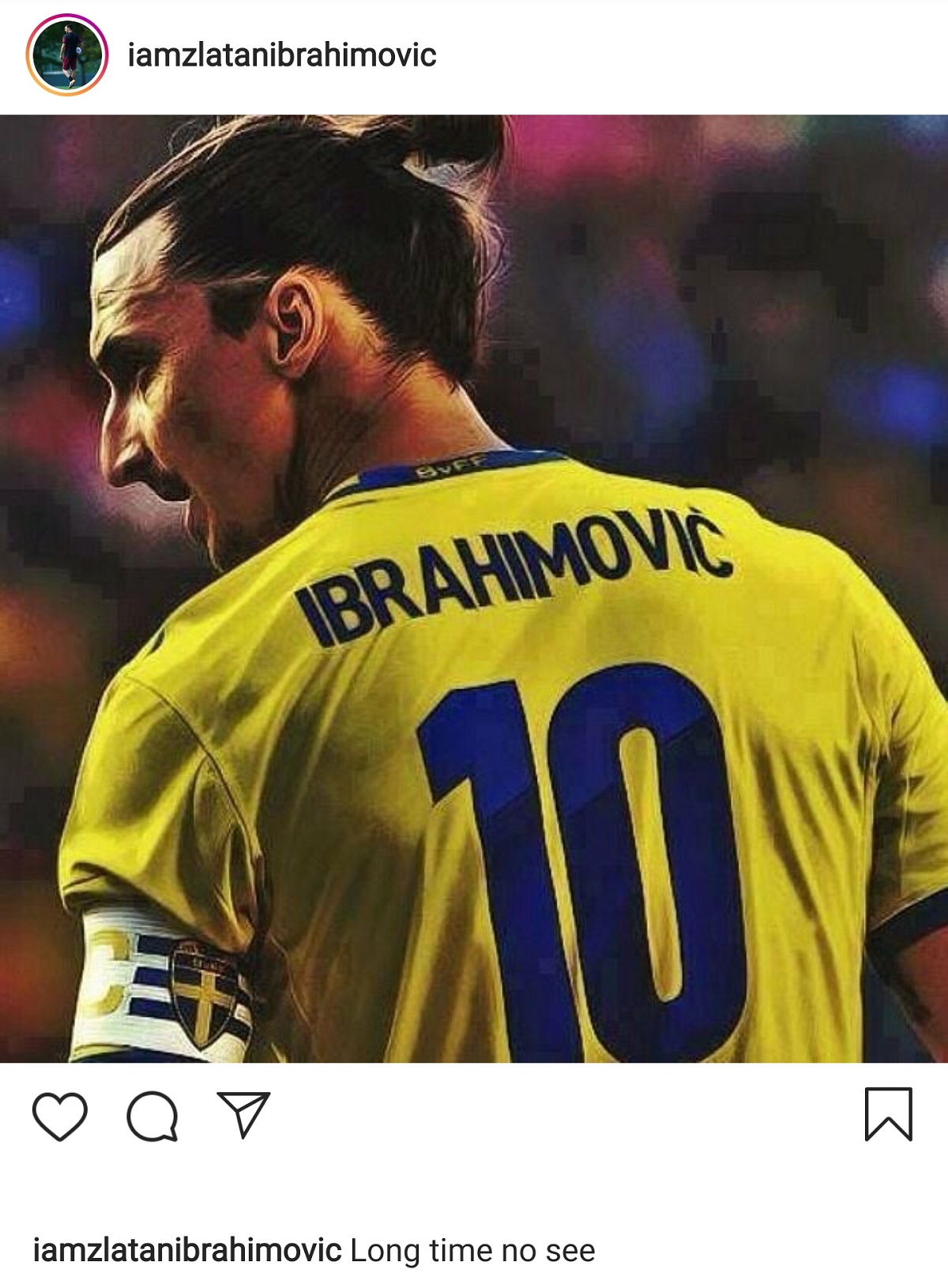Share the post via the paper plane icon

tap(243, 1114)
